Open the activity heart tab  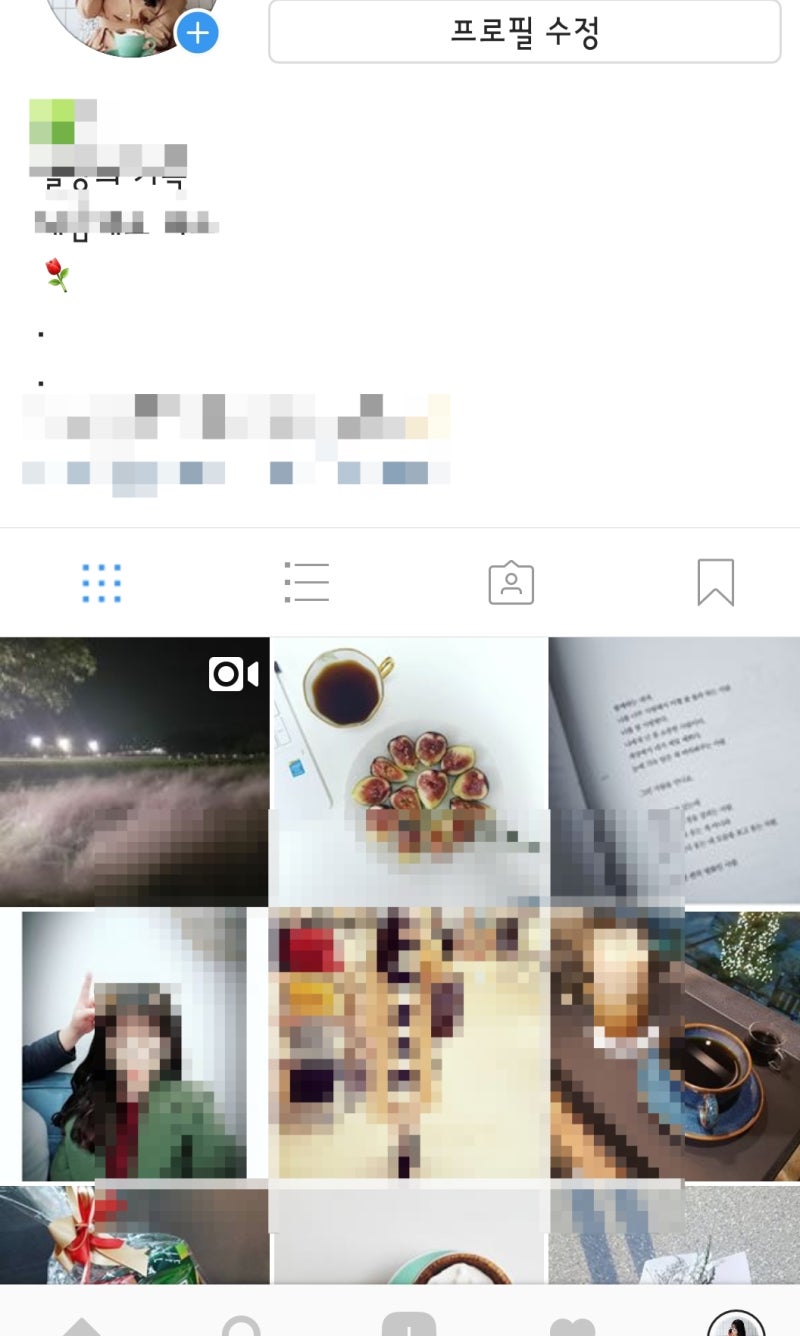[x=573, y=1325]
